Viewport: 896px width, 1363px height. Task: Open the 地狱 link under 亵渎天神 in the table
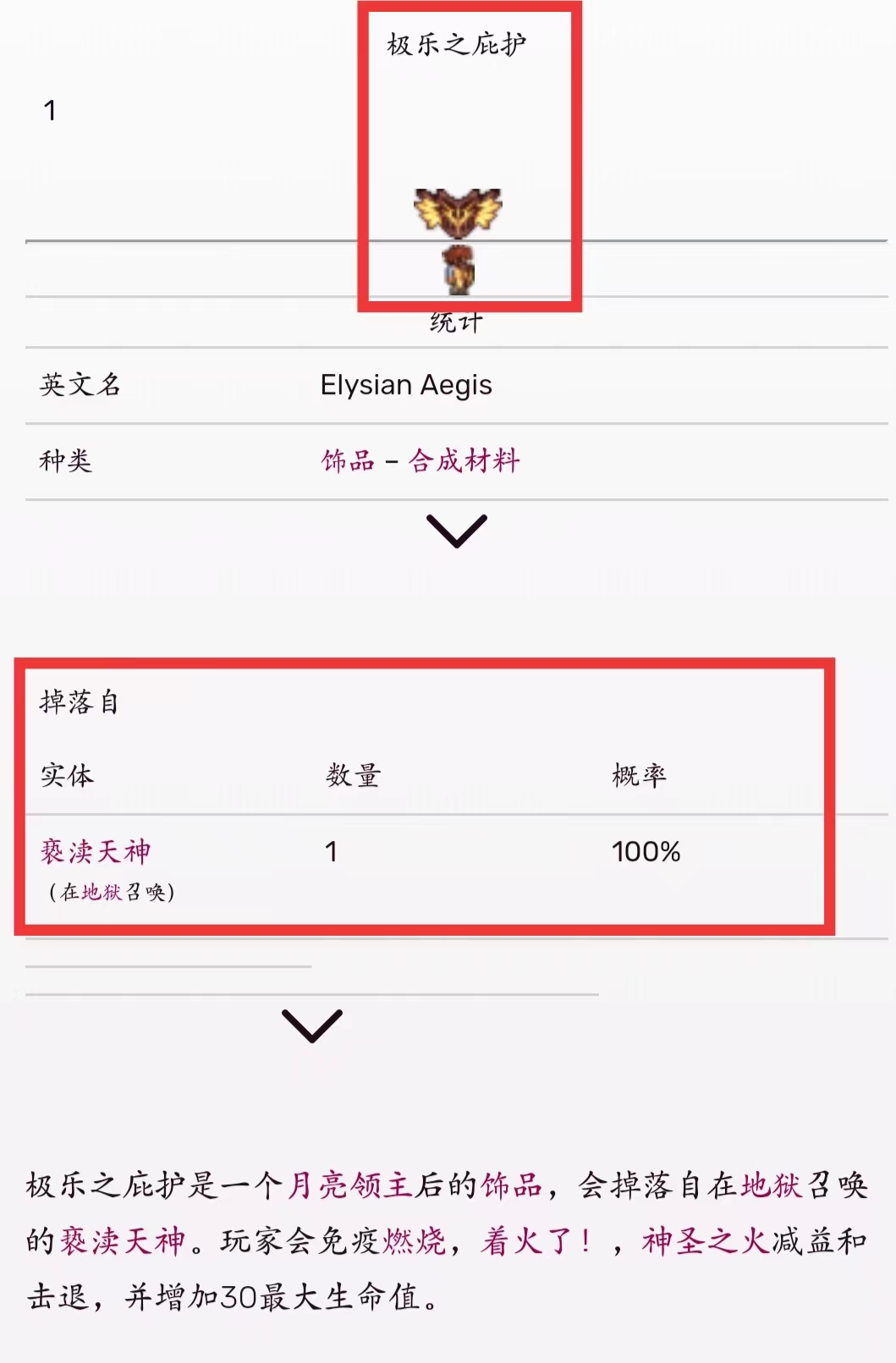pos(102,892)
